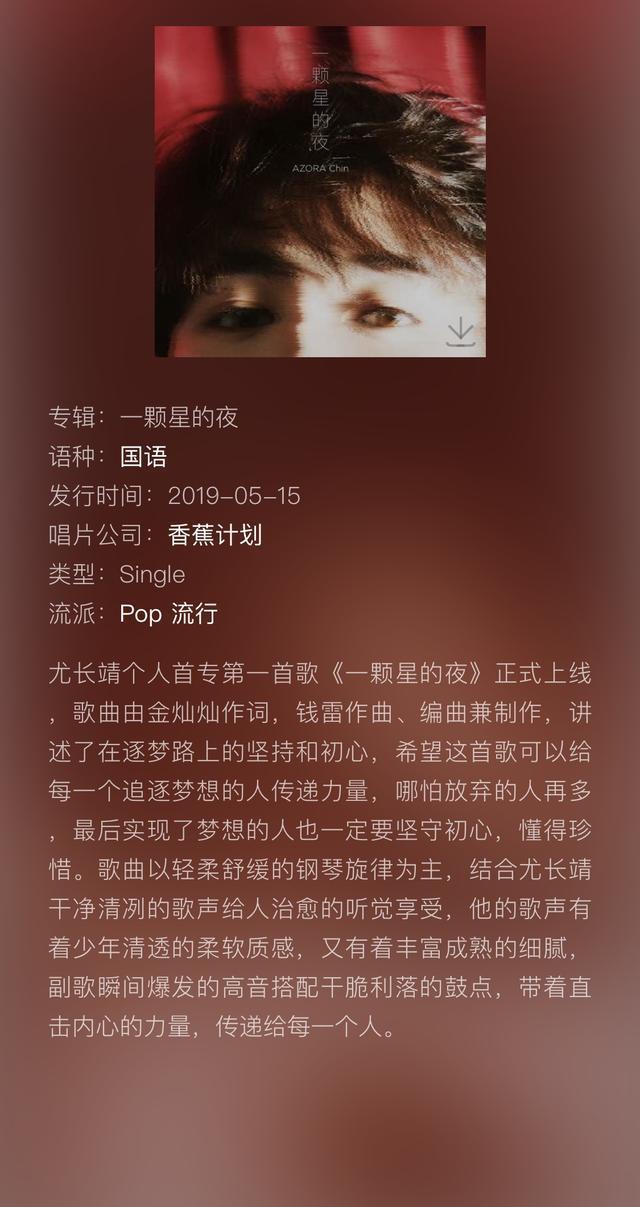This screenshot has width=640, height=1207.
Task: Open the Pop 流行 genre link
Action: tap(168, 613)
